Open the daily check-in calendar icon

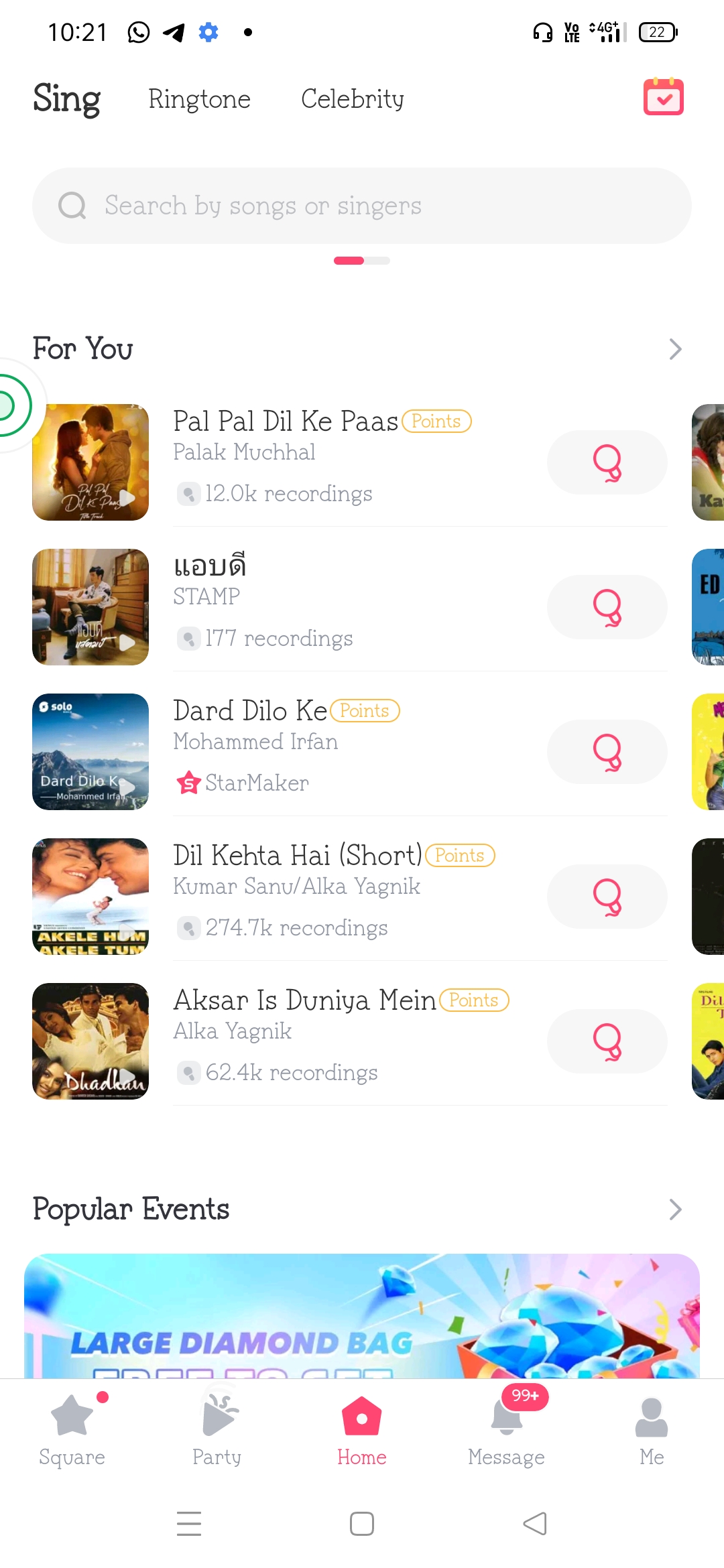point(663,98)
